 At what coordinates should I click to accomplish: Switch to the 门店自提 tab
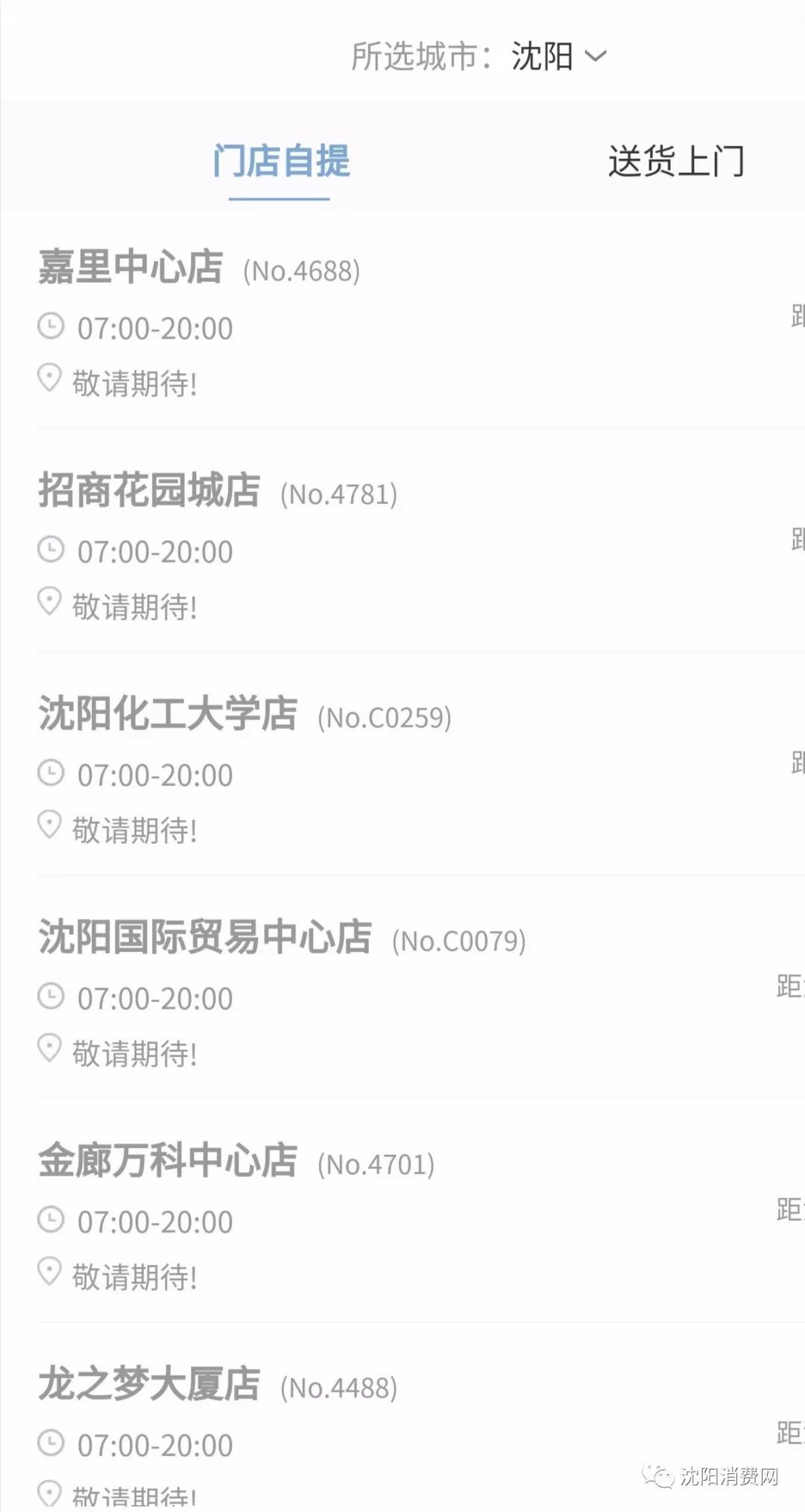coord(280,162)
